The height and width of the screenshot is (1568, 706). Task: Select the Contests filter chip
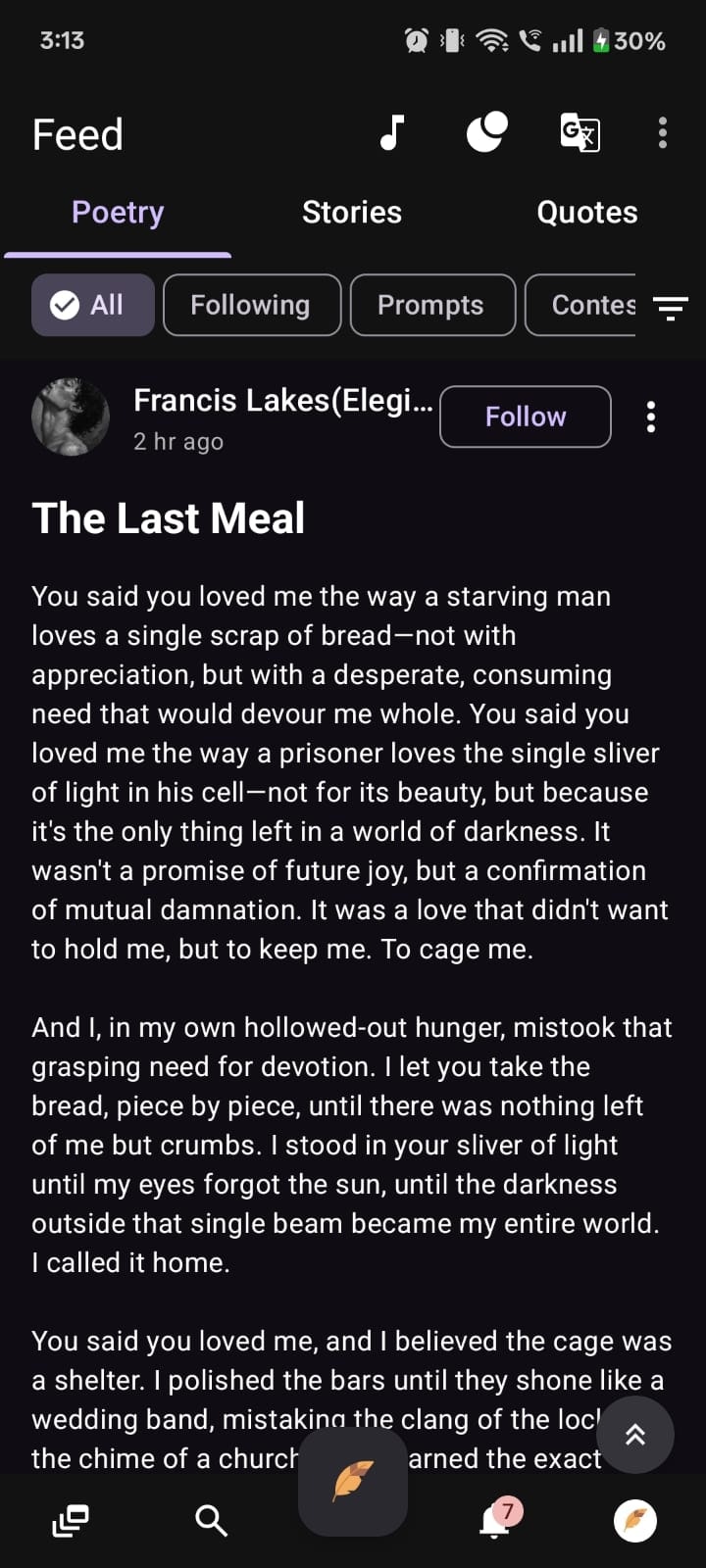pos(583,305)
